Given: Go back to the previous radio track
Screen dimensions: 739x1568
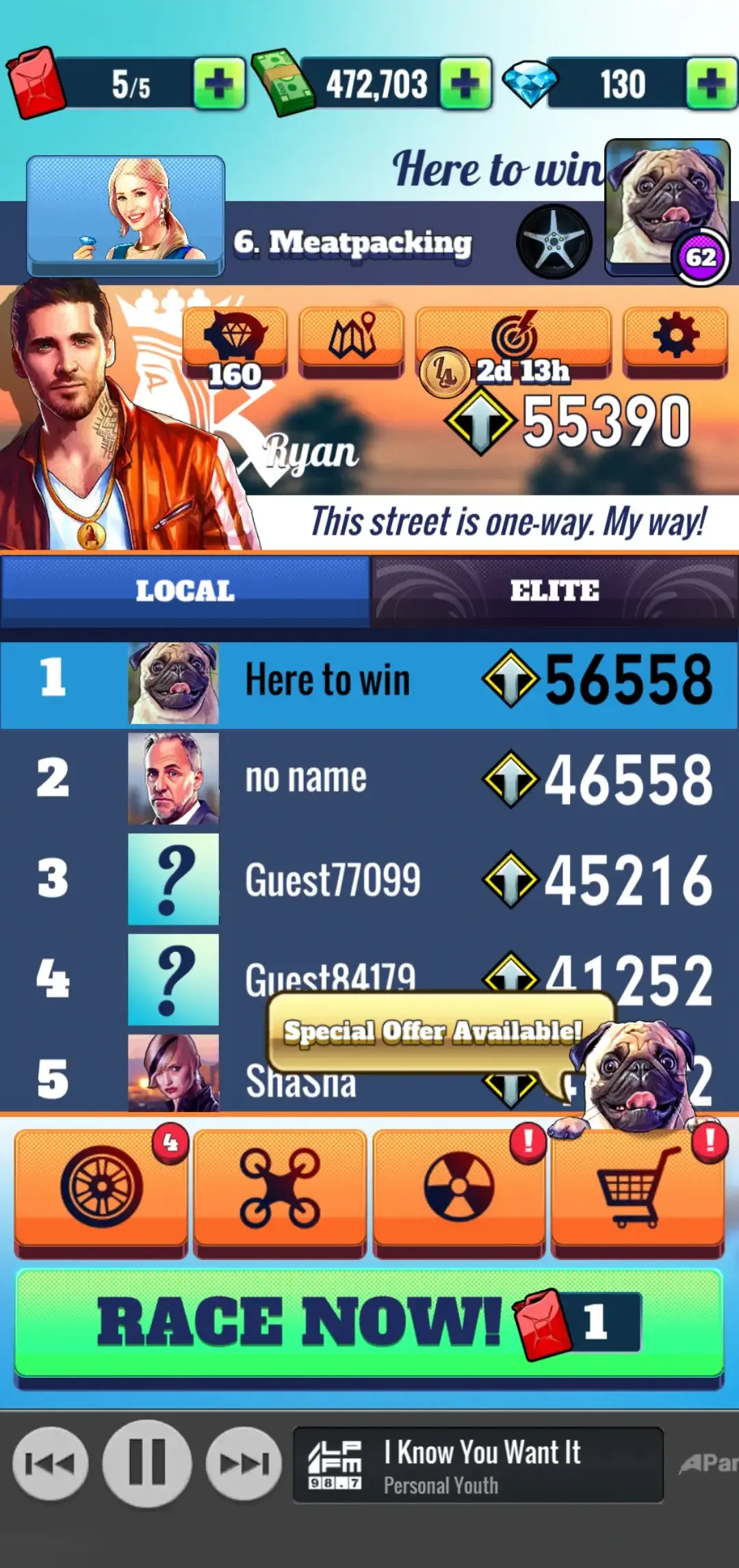Looking at the screenshot, I should pyautogui.click(x=50, y=1463).
